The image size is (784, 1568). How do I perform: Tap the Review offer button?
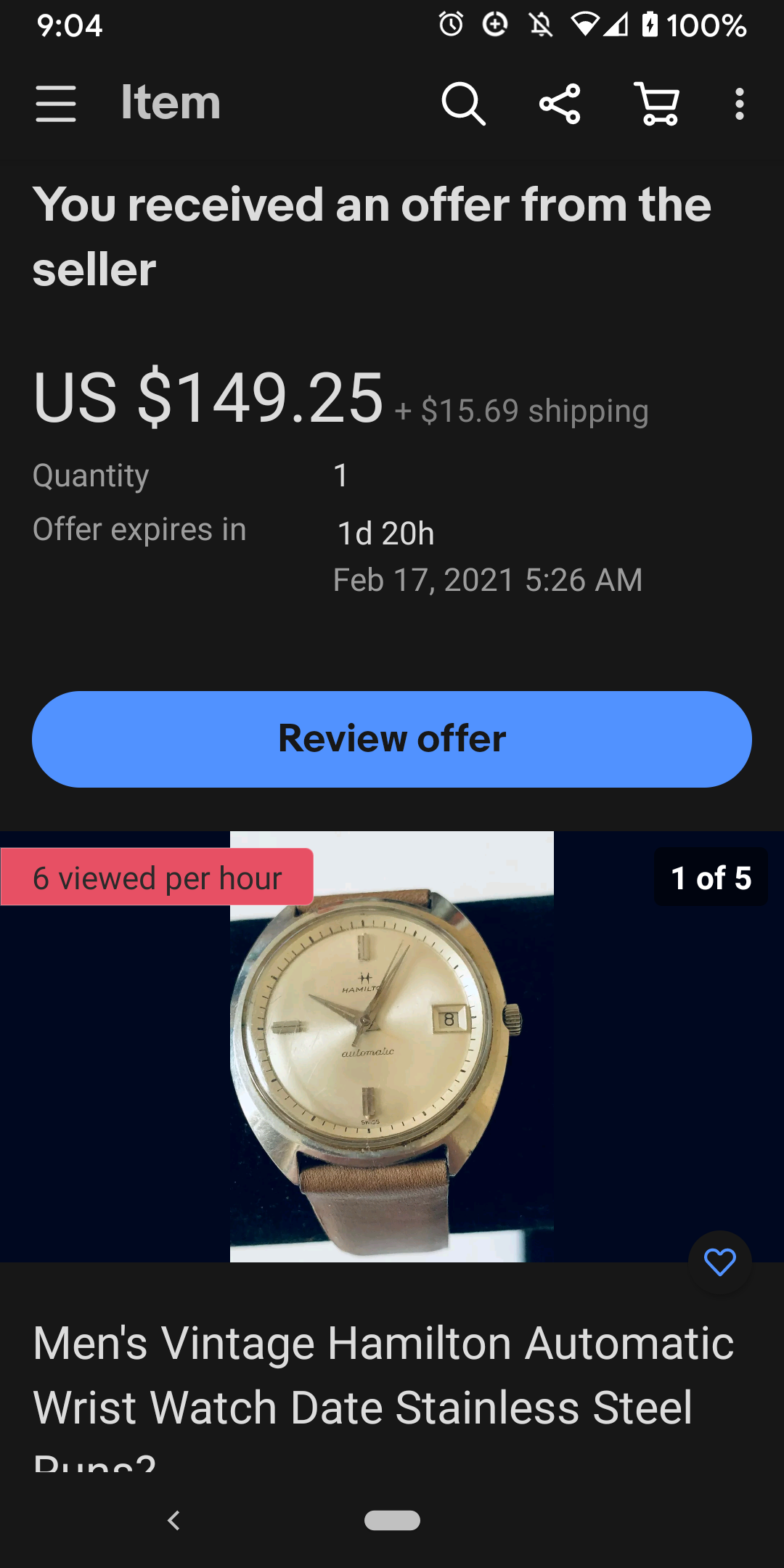tap(392, 739)
